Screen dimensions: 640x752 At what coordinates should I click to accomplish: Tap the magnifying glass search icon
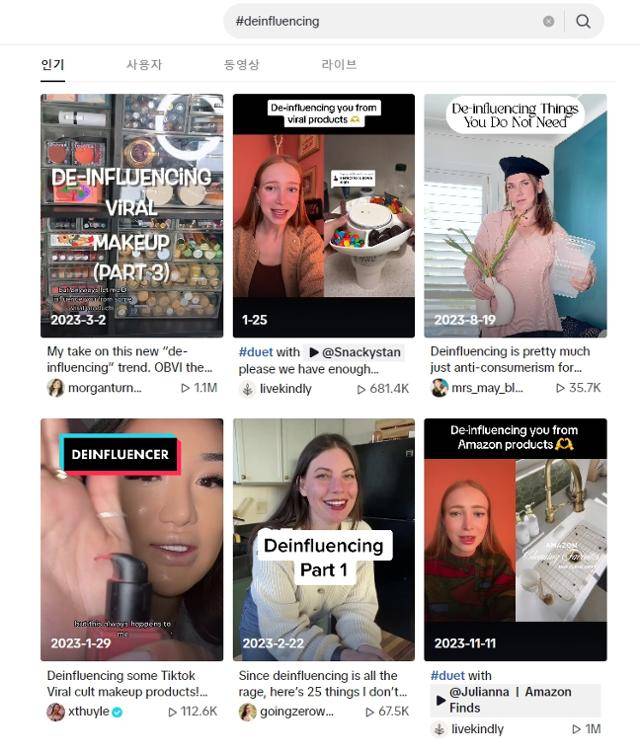click(x=584, y=21)
